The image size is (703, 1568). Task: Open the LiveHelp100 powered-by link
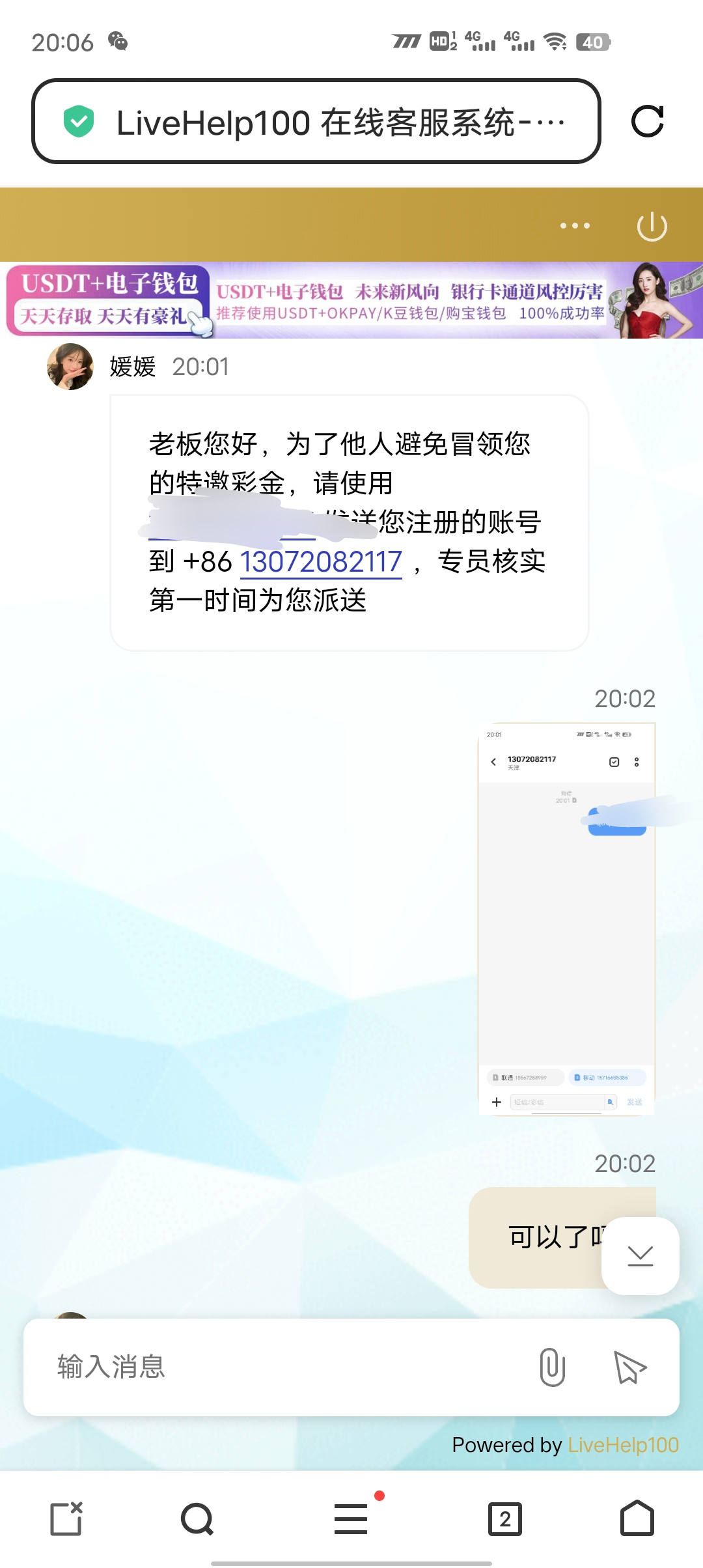pos(623,1445)
